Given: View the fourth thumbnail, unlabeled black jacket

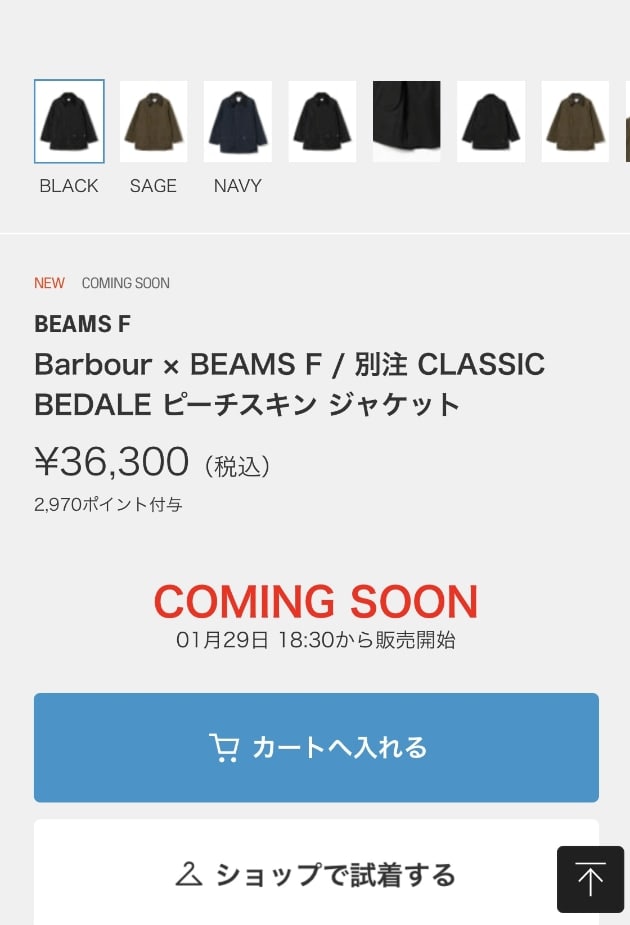Looking at the screenshot, I should pos(322,121).
